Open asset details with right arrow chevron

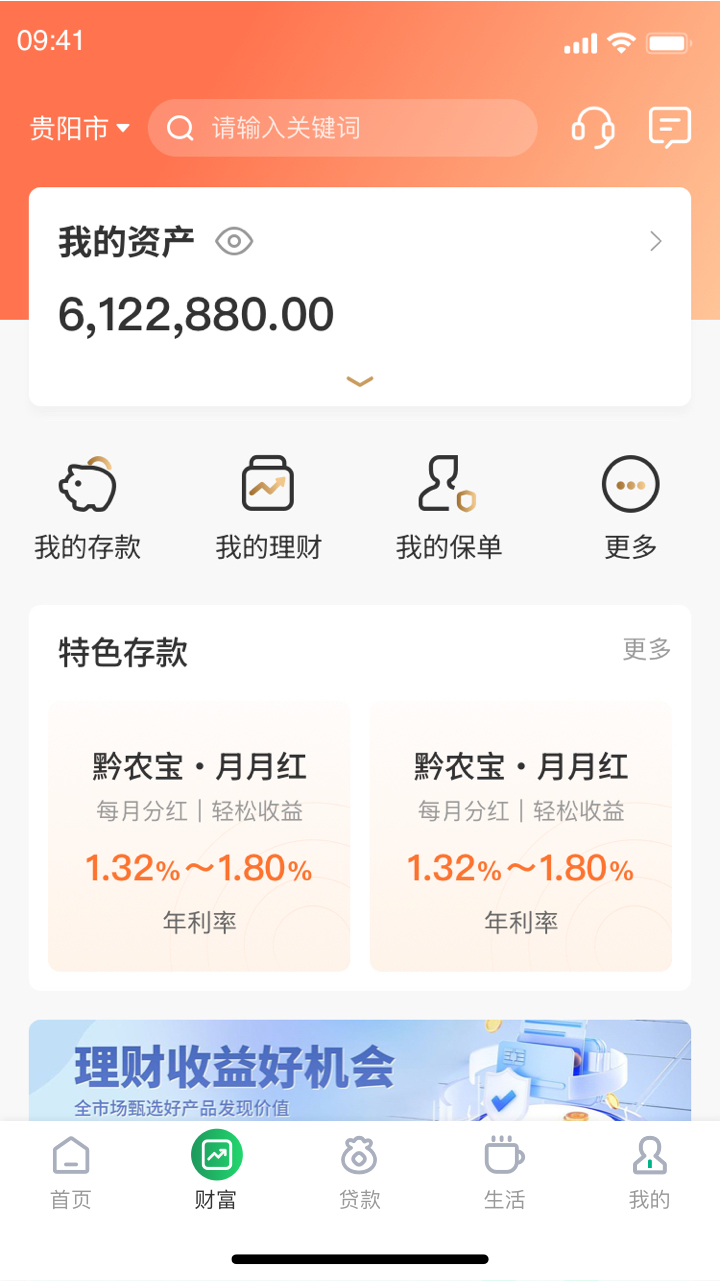(x=655, y=241)
